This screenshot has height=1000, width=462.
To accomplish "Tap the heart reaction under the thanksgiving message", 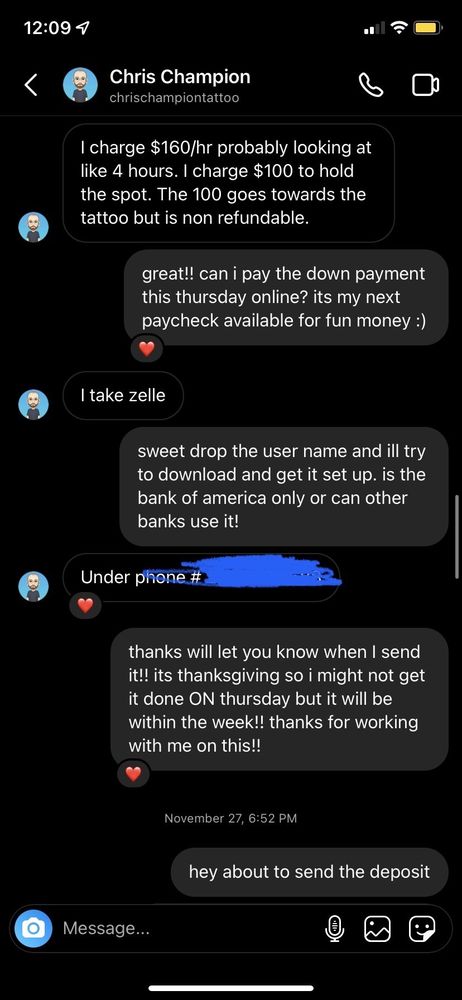I will [133, 774].
